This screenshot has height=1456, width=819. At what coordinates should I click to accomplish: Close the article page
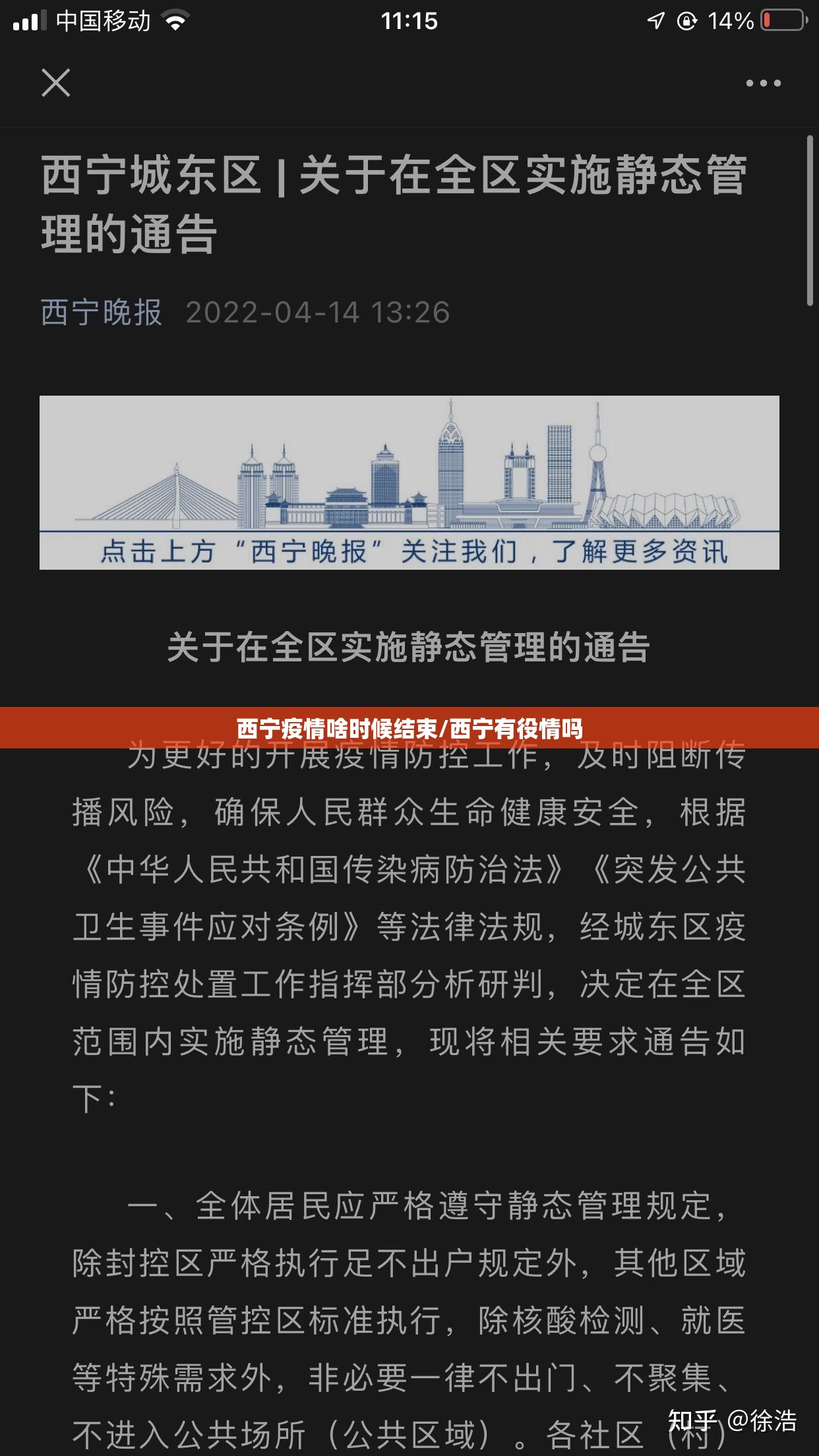point(56,83)
